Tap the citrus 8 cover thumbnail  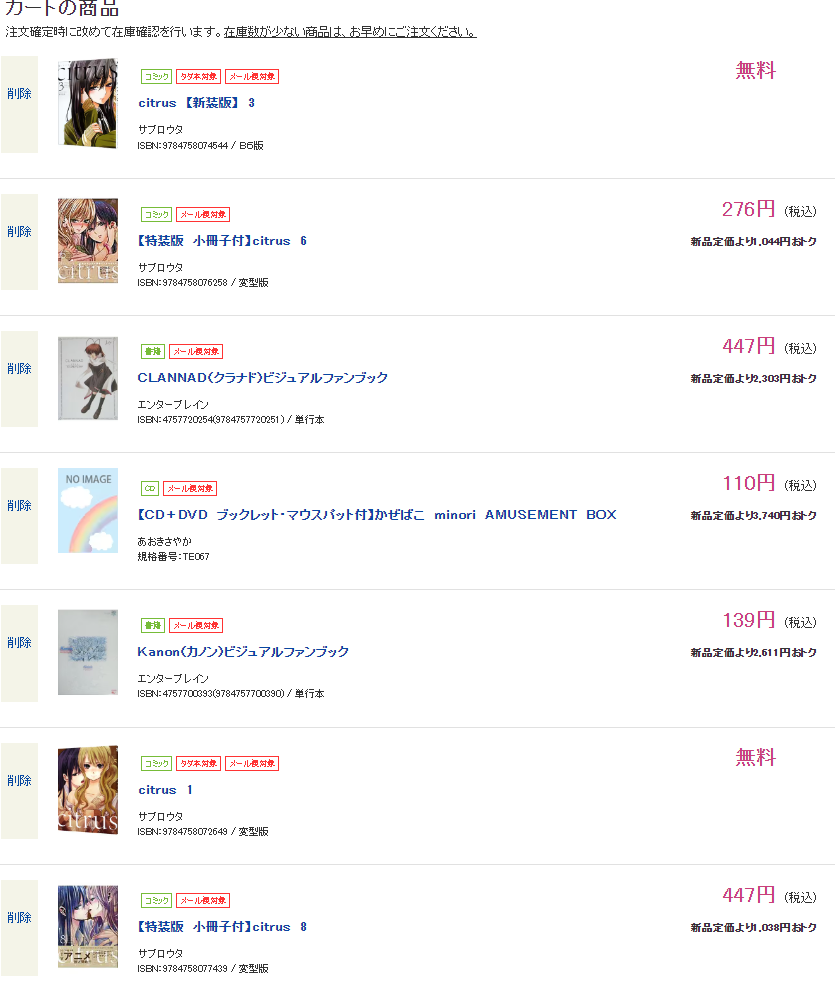(87, 926)
